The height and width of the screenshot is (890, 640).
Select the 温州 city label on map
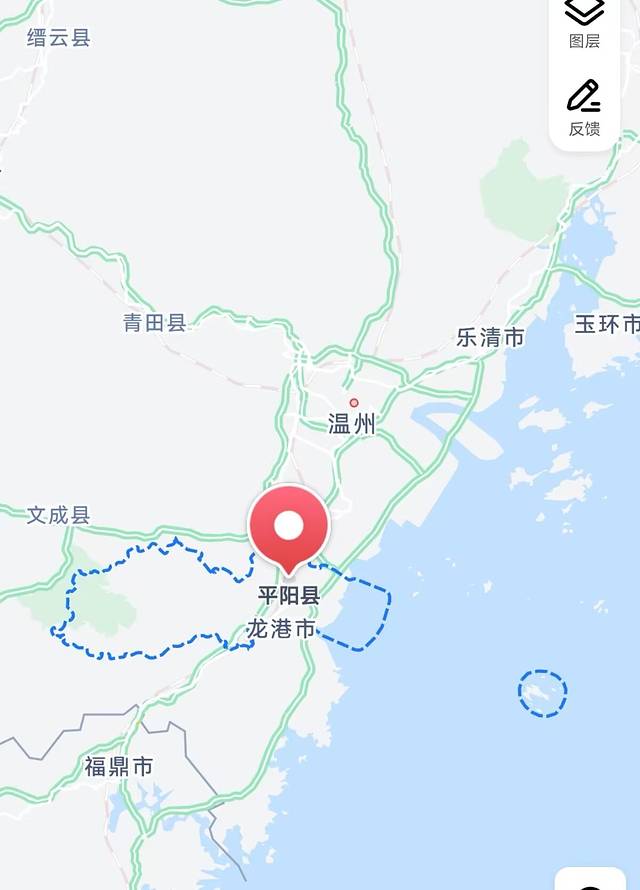point(352,424)
